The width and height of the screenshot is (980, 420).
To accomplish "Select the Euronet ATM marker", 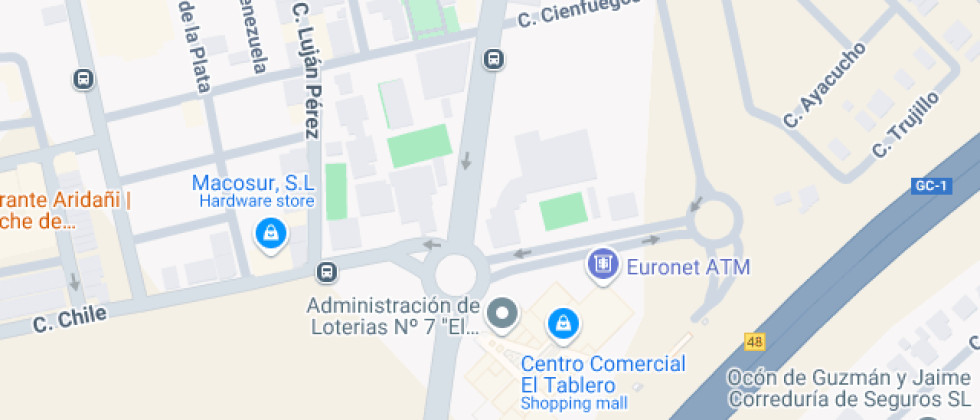I will tap(601, 265).
